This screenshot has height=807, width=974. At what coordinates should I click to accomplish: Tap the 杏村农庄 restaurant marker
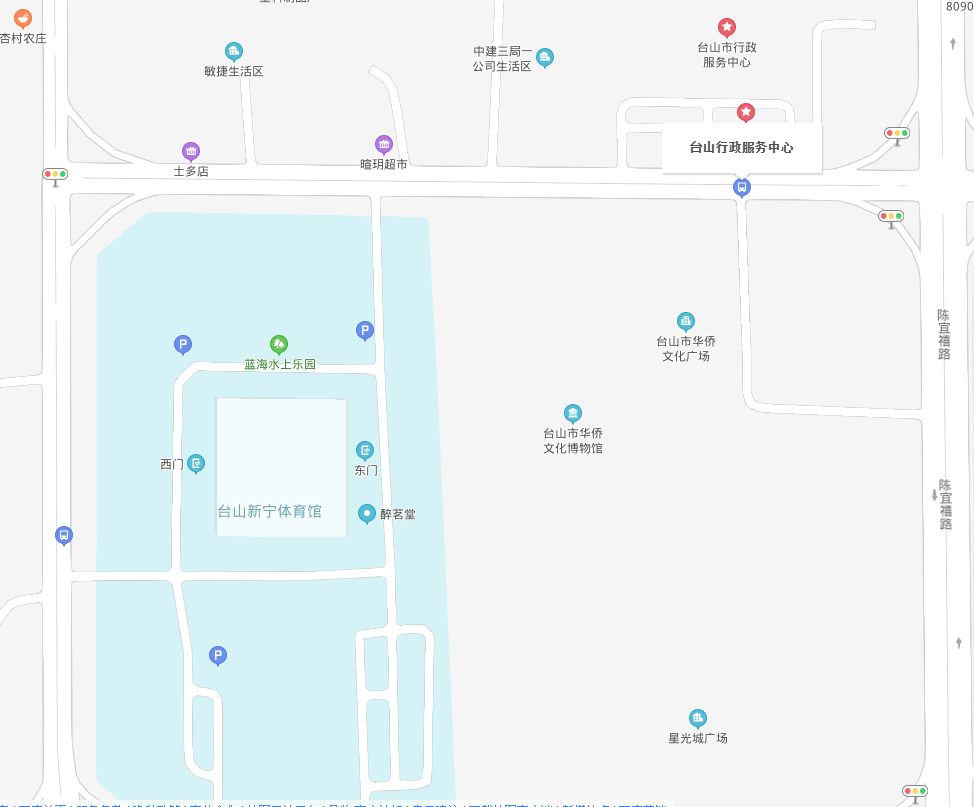pos(22,18)
